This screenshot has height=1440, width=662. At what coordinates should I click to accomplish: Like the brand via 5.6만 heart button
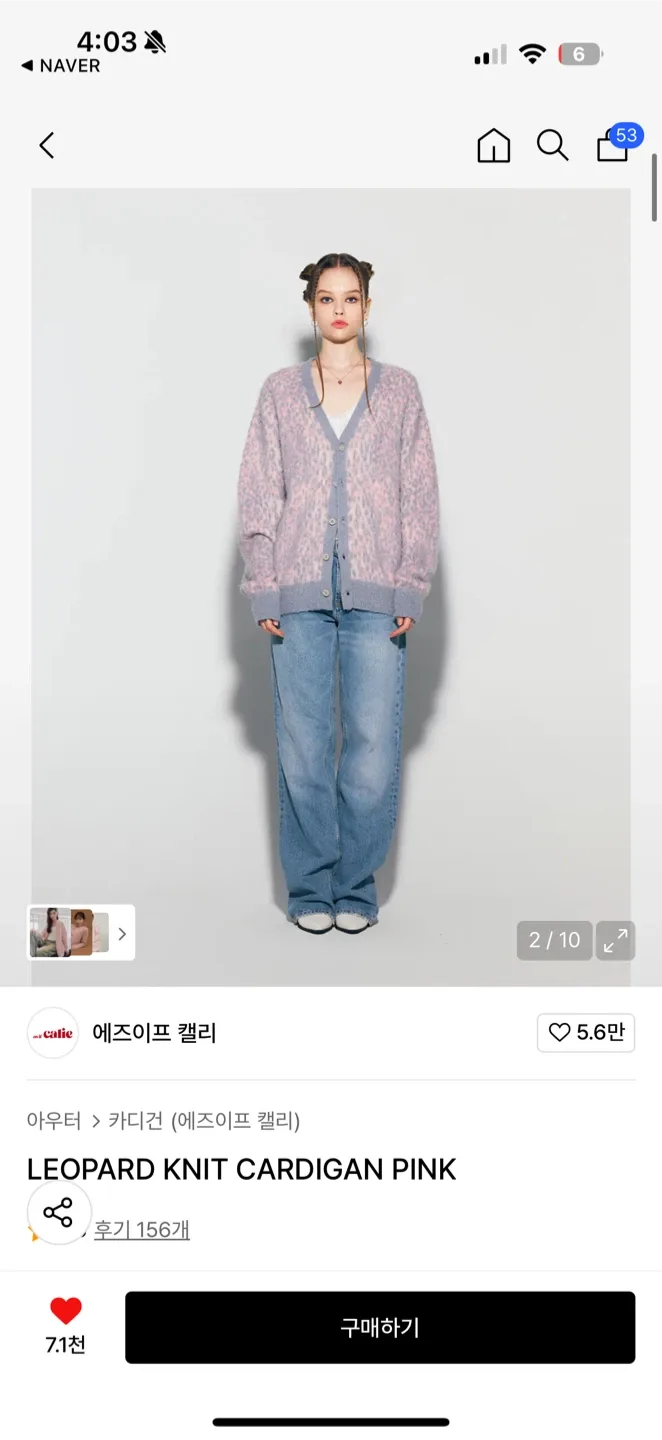(x=586, y=1033)
